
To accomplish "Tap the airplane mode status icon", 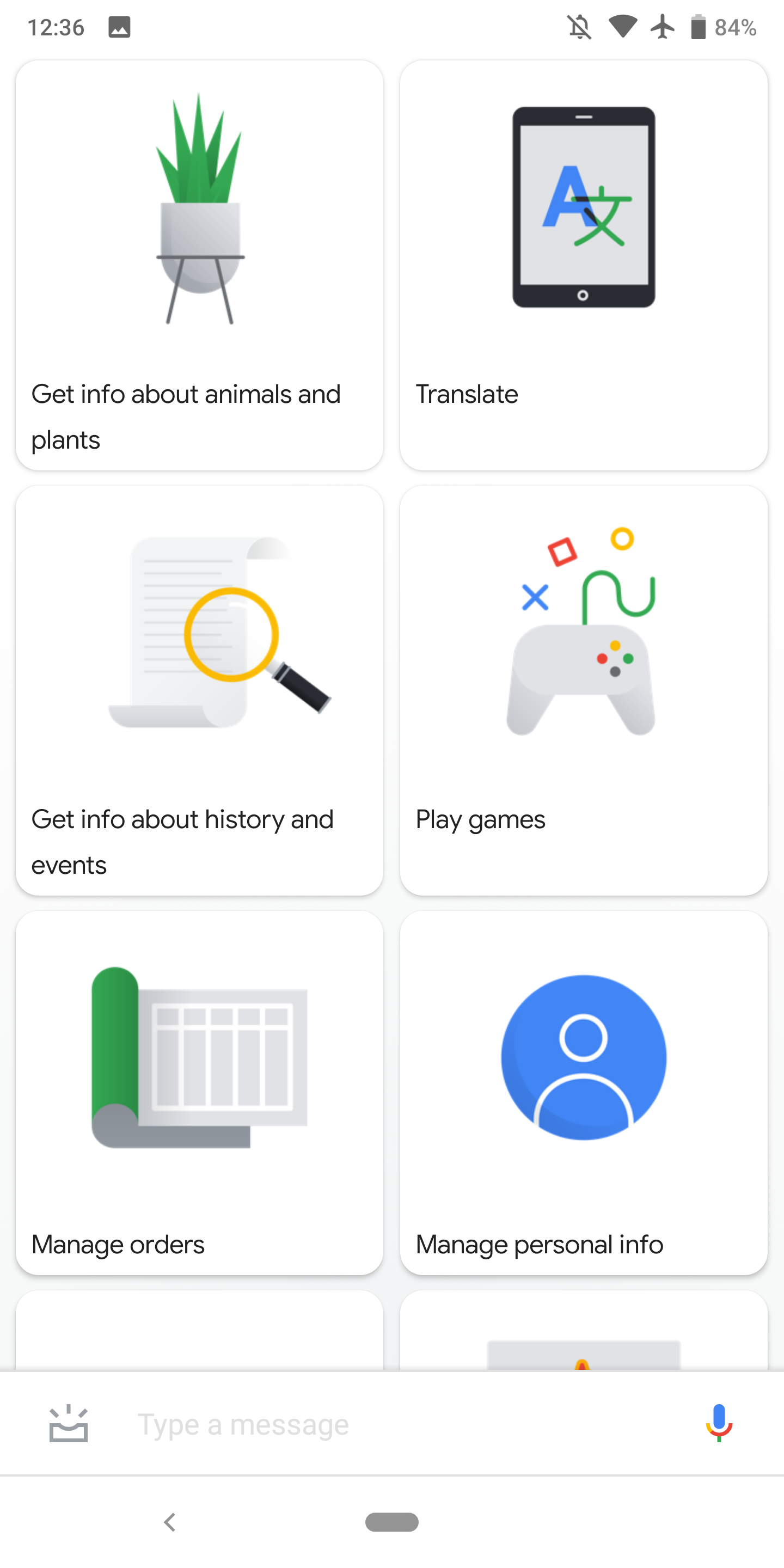I will point(664,26).
